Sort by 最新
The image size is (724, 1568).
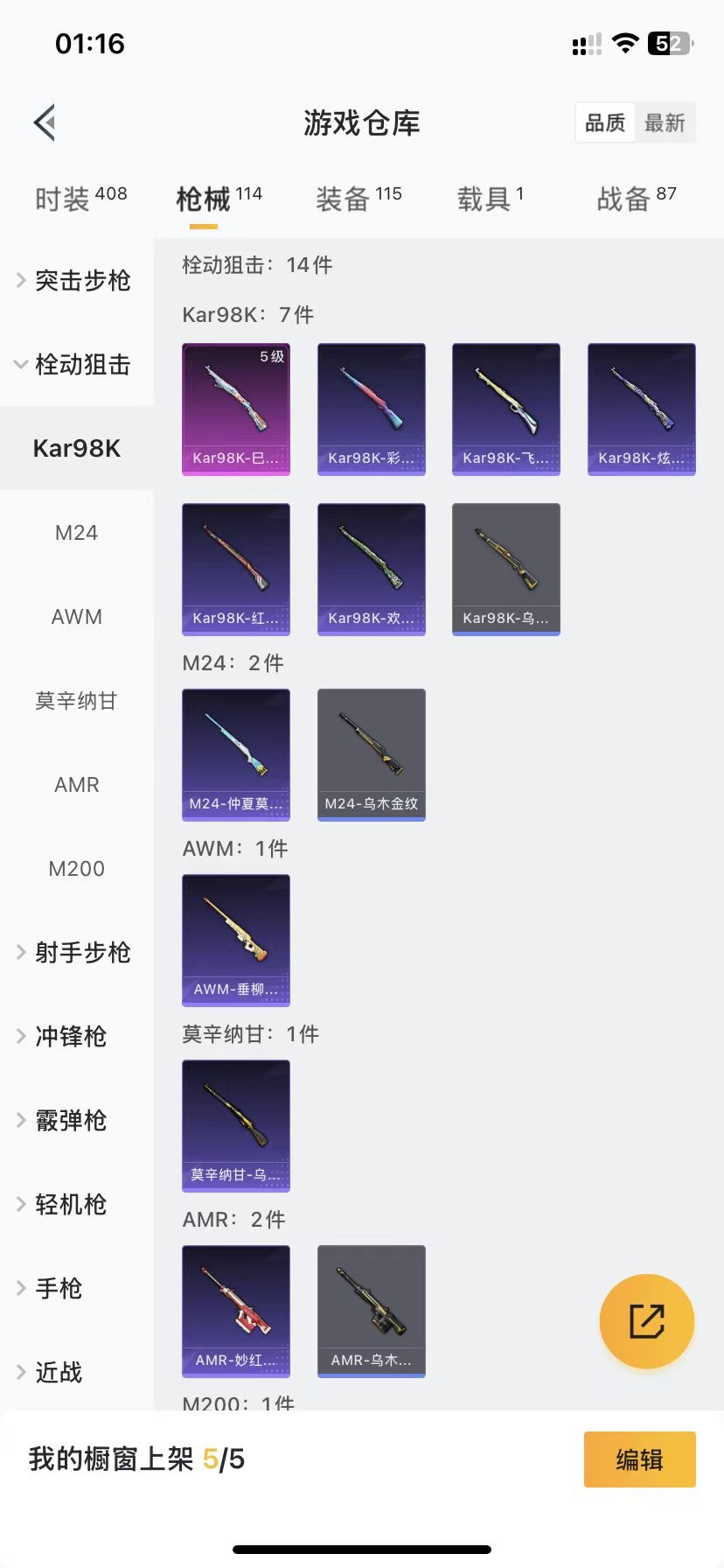pyautogui.click(x=665, y=123)
